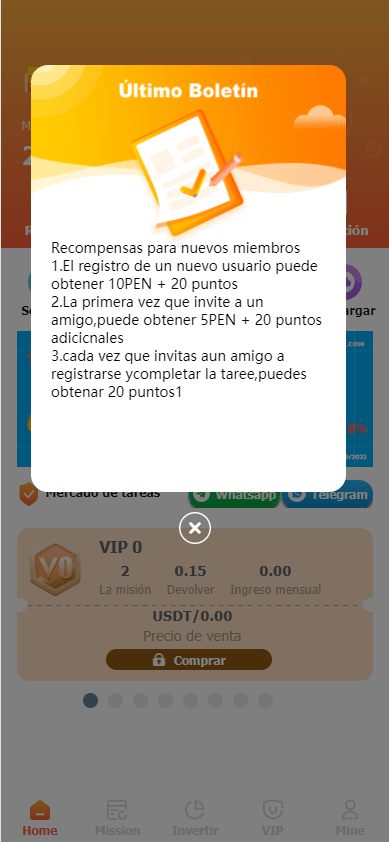
Task: Open the Telegram contact button
Action: pos(327,495)
